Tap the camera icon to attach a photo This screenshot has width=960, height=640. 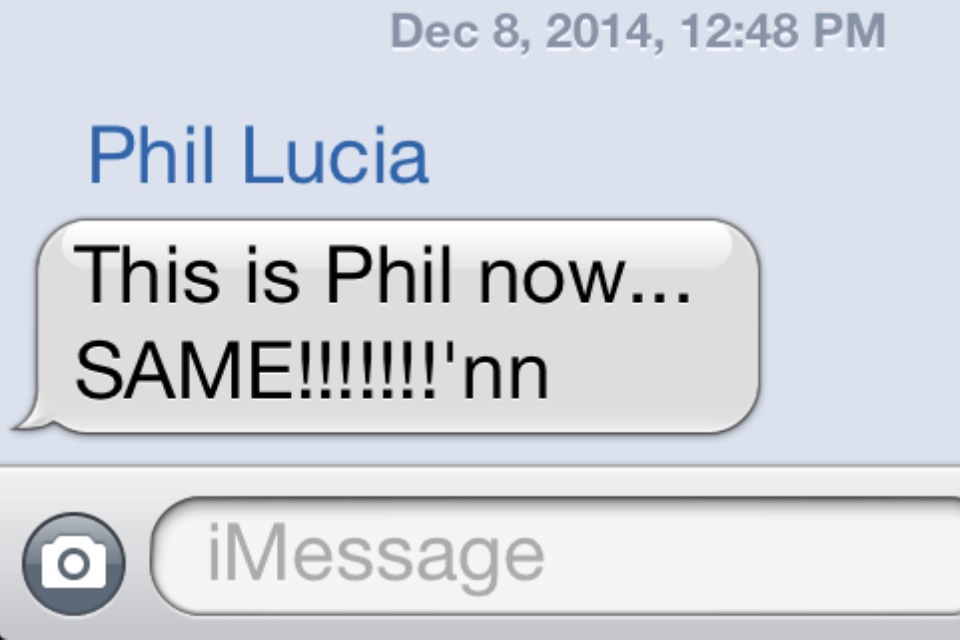tap(73, 564)
